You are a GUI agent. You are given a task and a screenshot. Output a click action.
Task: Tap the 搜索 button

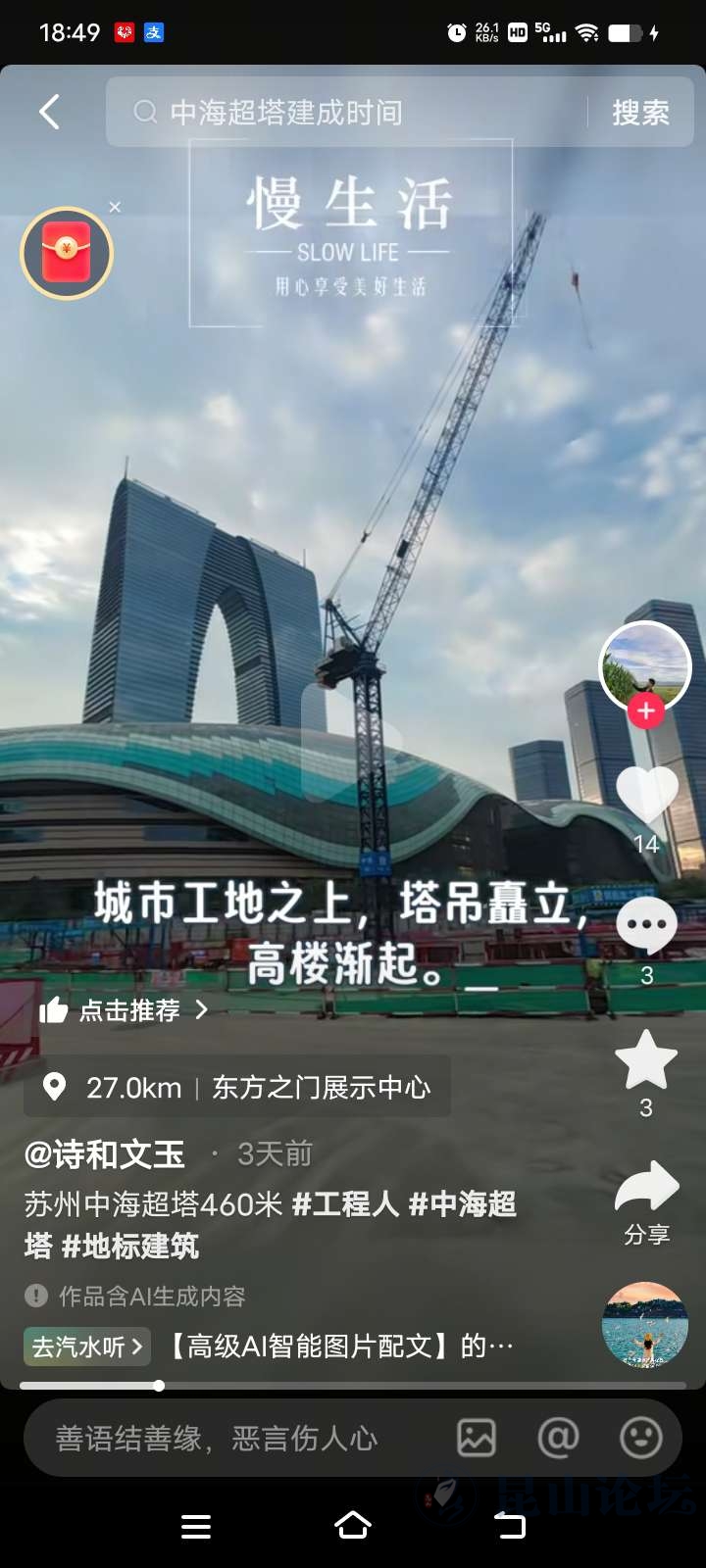640,113
